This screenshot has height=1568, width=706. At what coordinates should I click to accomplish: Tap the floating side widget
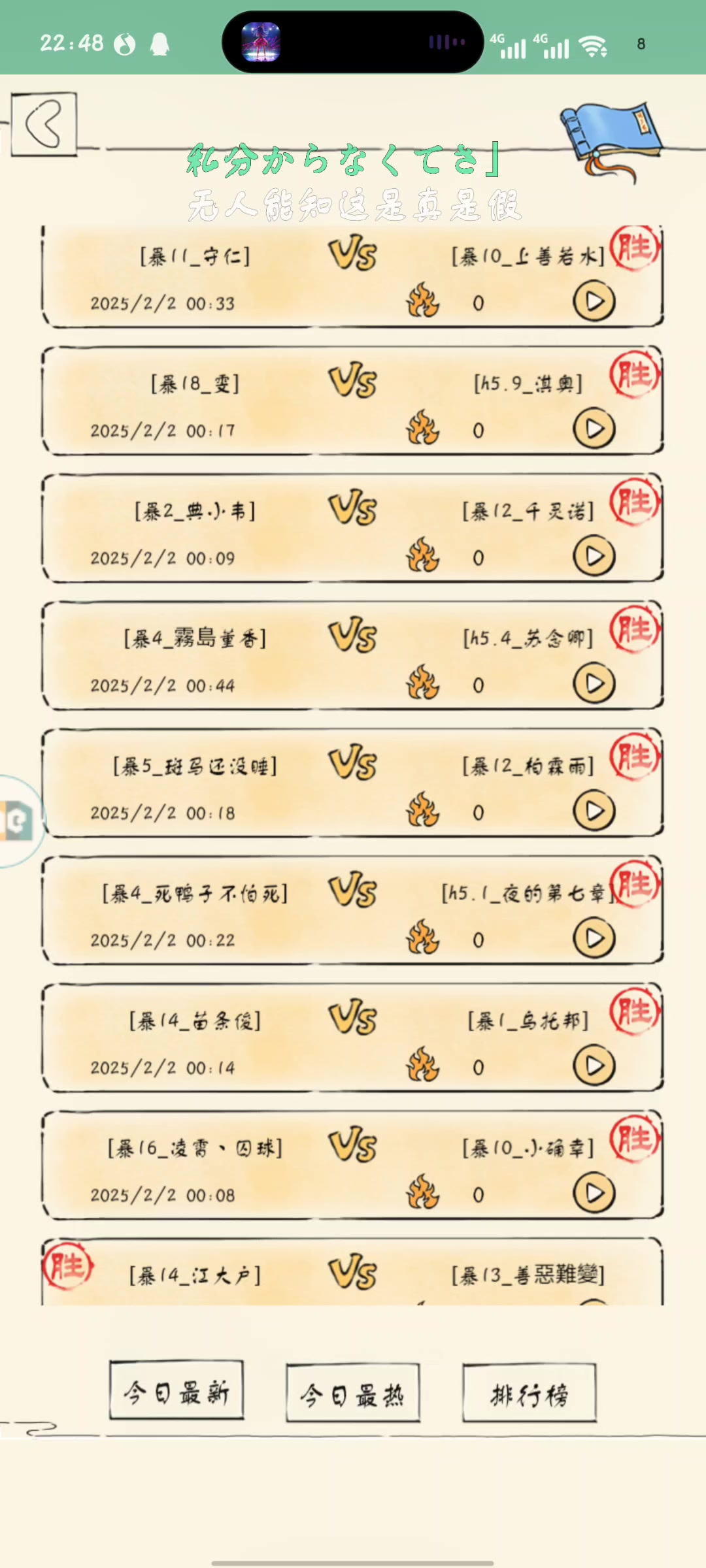tap(18, 821)
